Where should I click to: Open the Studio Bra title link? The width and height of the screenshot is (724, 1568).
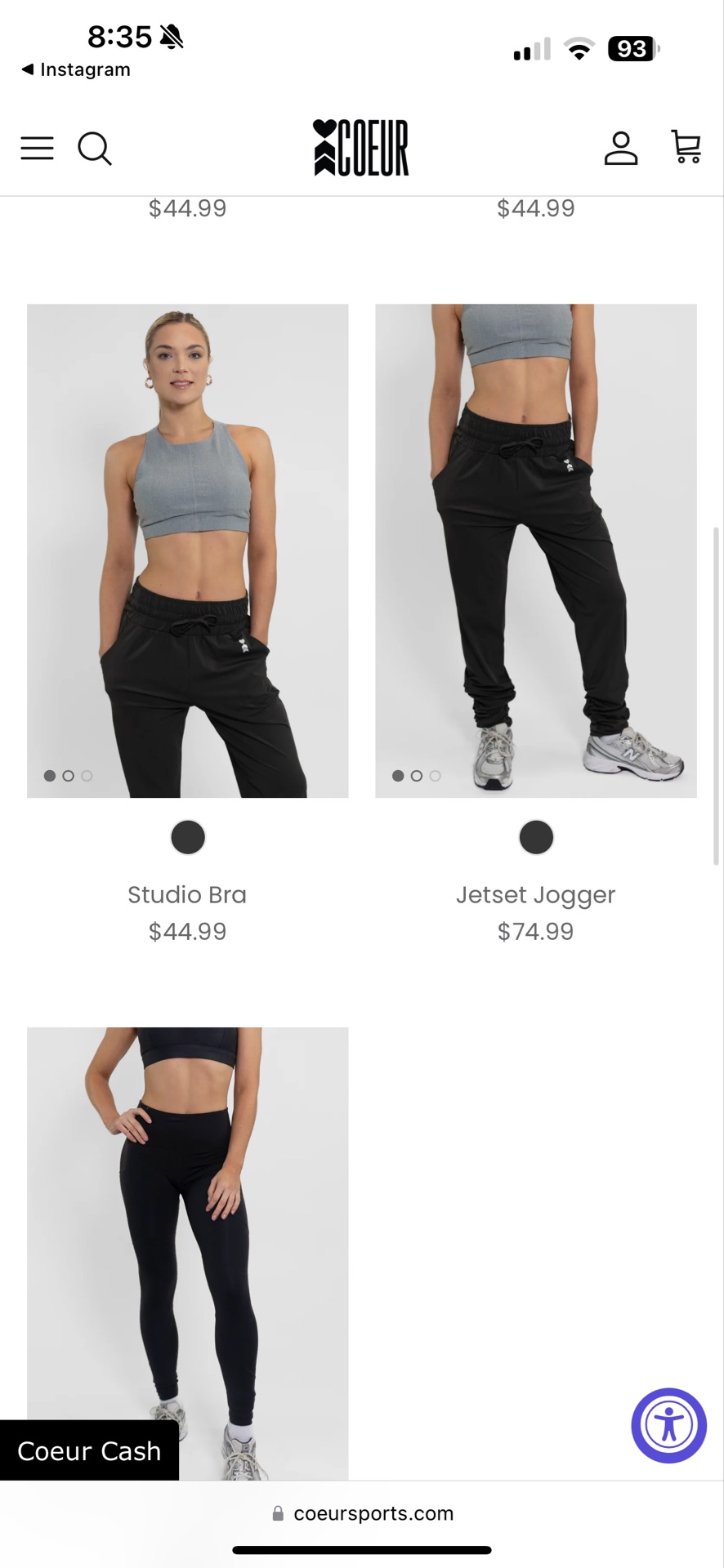point(187,895)
